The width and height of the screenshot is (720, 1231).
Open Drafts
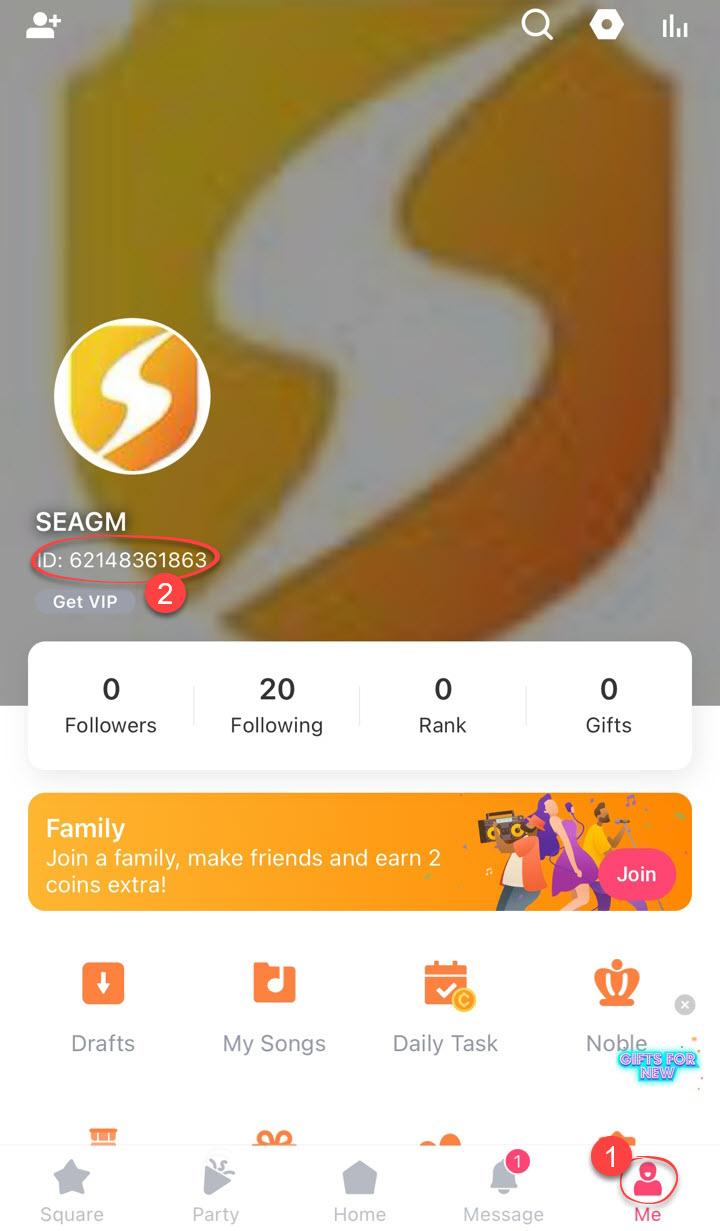pyautogui.click(x=103, y=1006)
